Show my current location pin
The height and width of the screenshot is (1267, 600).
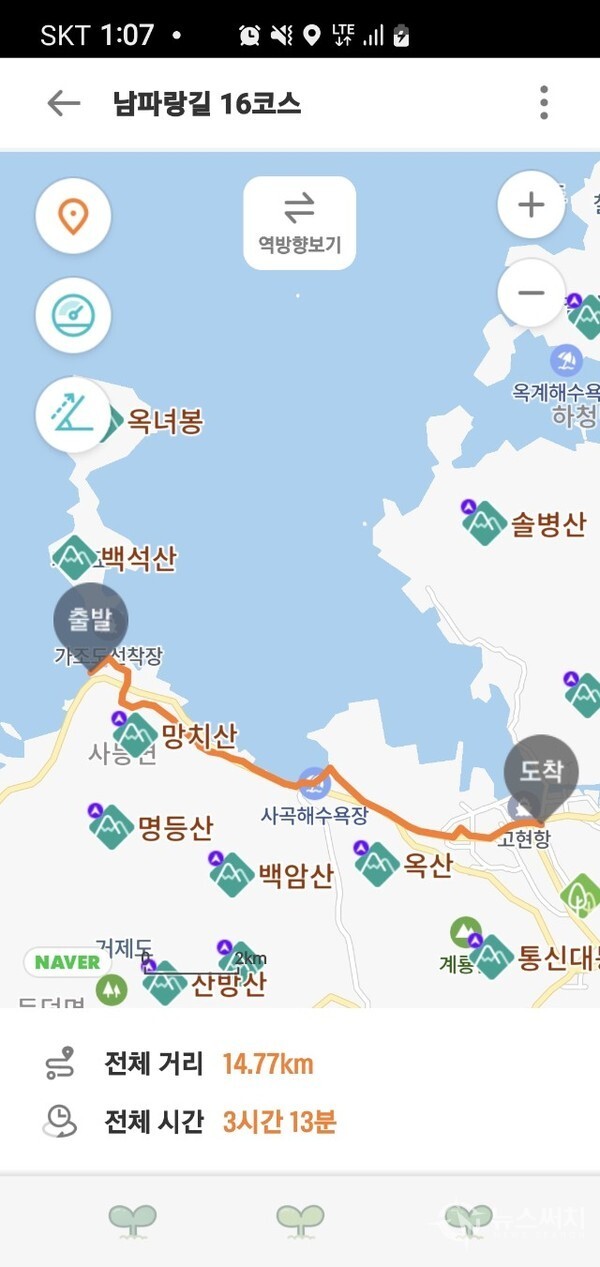(73, 216)
